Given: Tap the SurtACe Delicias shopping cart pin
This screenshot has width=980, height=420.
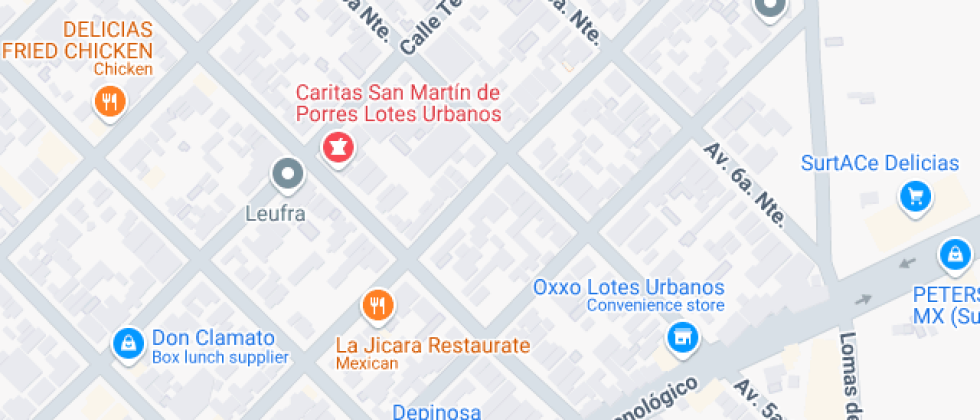Looking at the screenshot, I should click(x=915, y=196).
